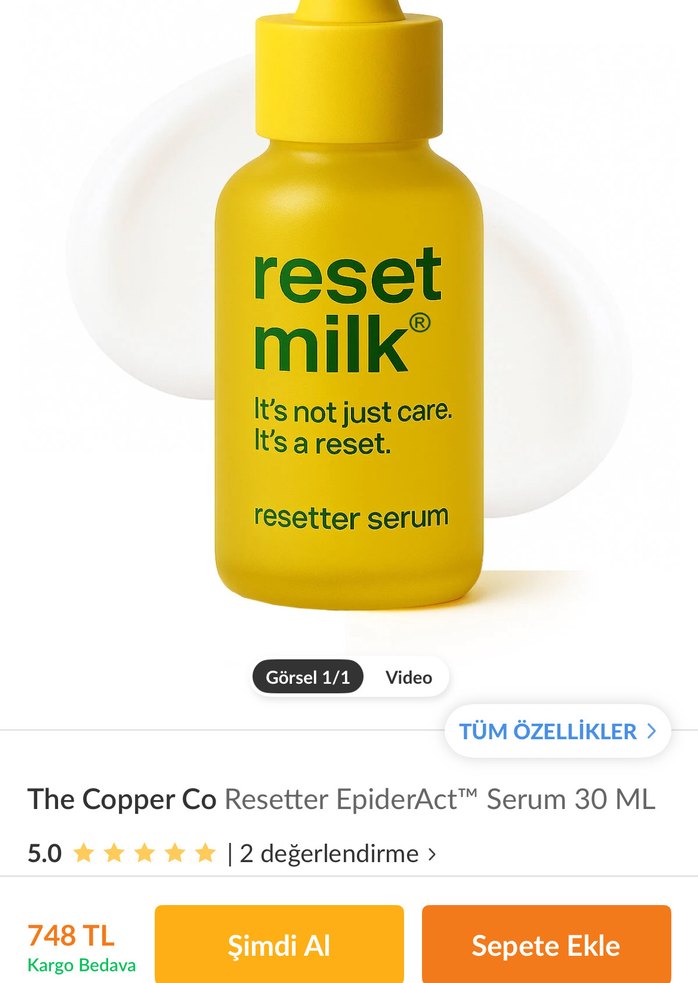Open The Copper Co brand page
The height and width of the screenshot is (983, 698).
121,799
